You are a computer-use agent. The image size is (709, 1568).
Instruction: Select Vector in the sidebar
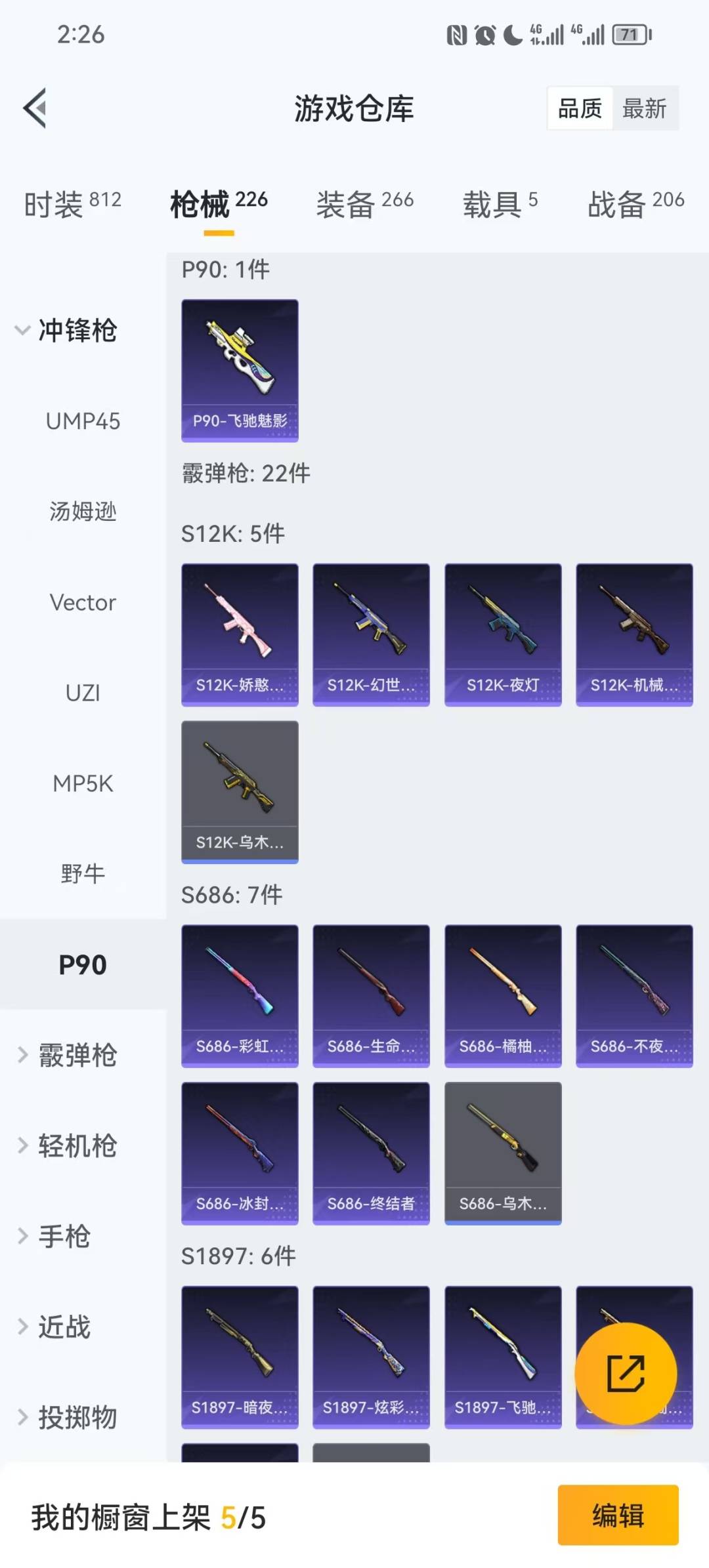coord(83,602)
